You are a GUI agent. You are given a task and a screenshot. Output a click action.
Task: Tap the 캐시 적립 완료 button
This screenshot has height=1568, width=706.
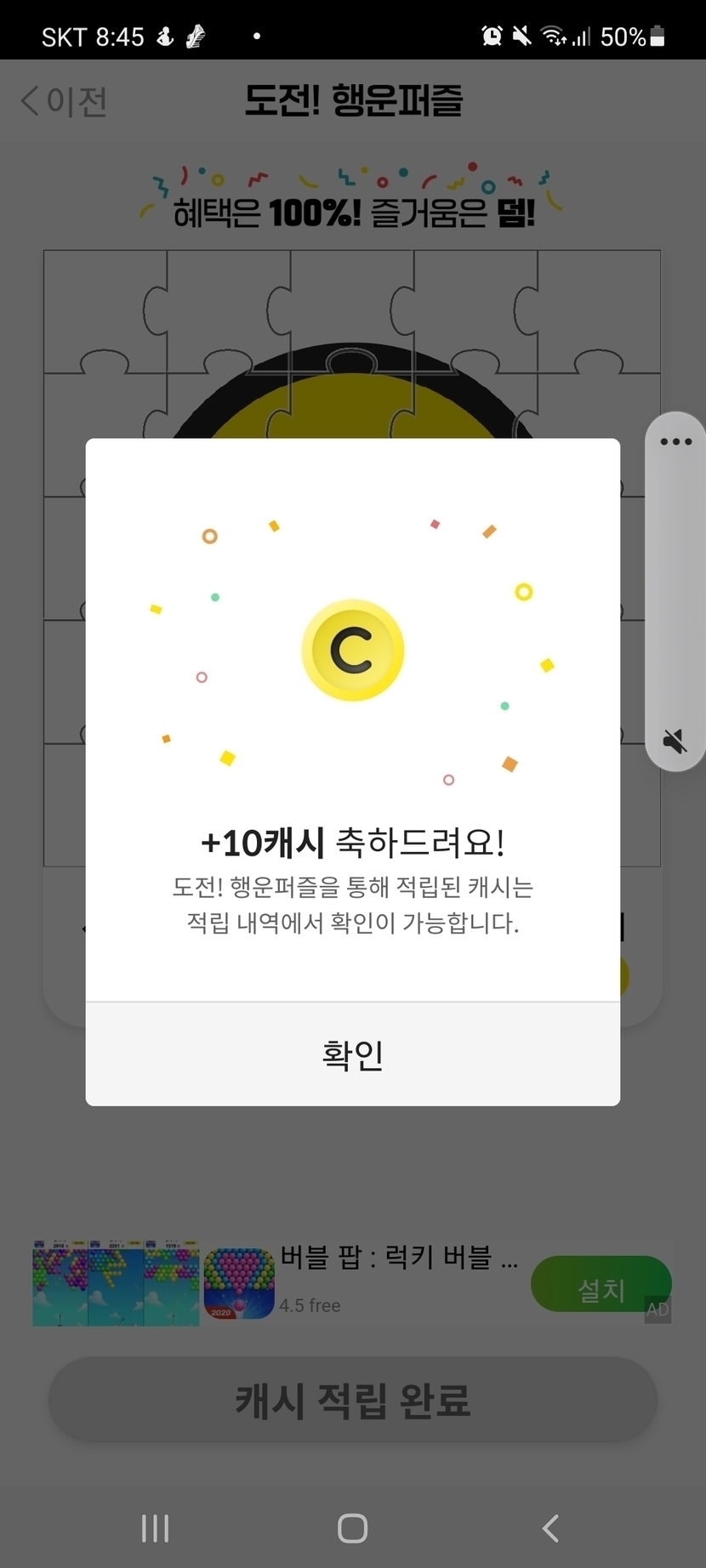(x=352, y=1400)
